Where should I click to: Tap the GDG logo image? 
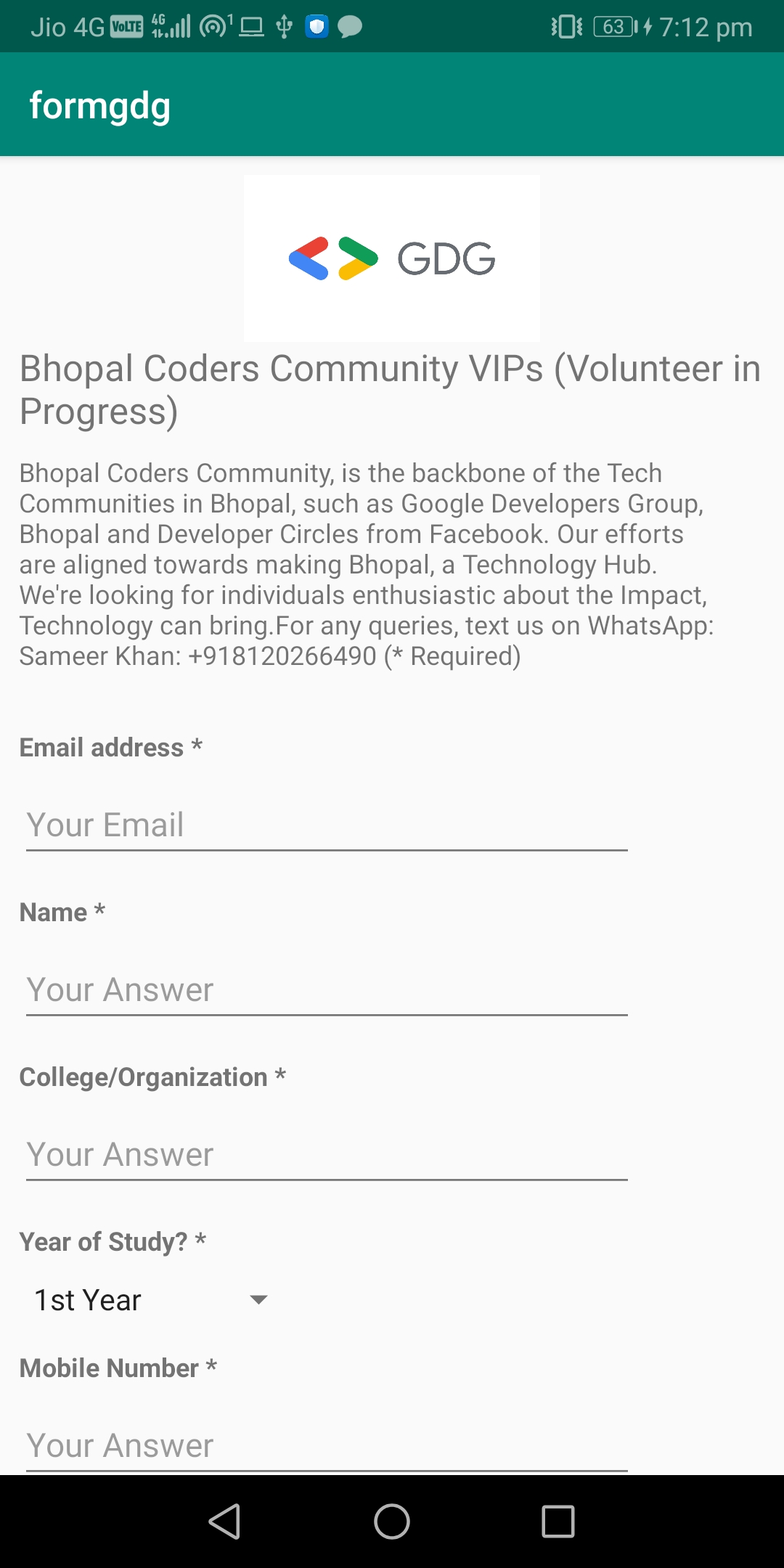[392, 258]
